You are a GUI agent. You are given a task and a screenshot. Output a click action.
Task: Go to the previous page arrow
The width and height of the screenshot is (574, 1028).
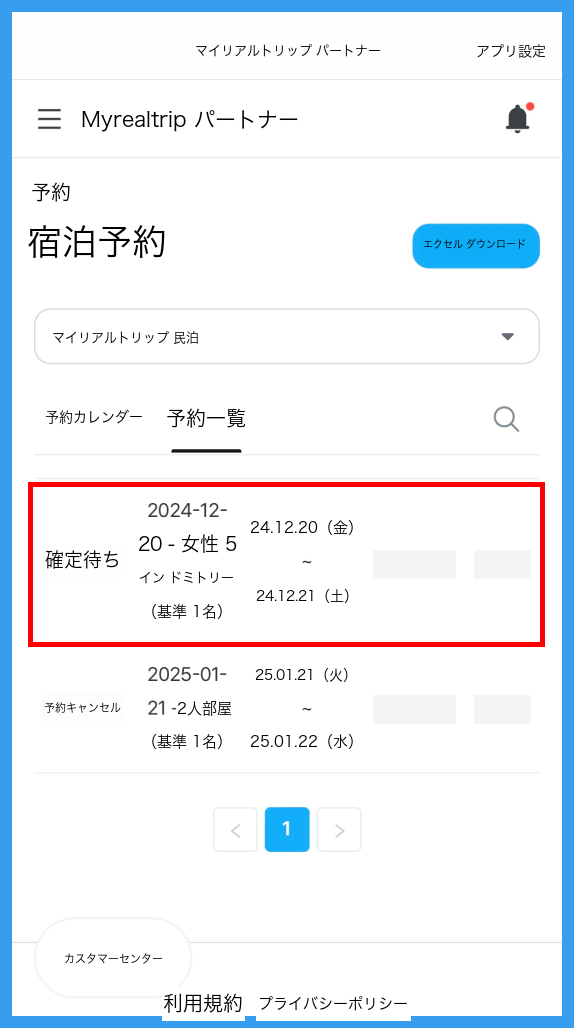pyautogui.click(x=235, y=829)
